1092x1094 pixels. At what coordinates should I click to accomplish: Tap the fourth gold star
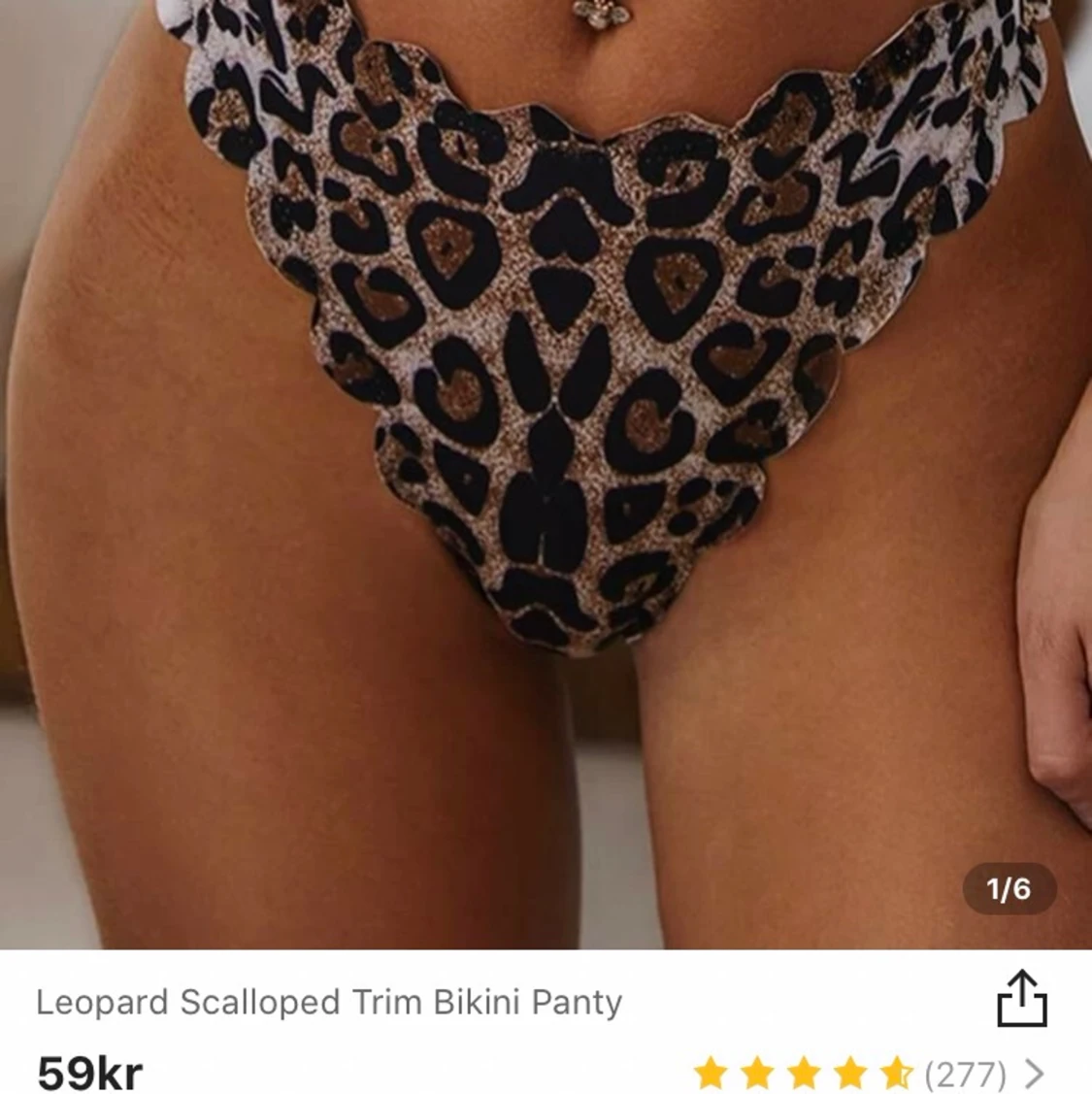tap(849, 1074)
